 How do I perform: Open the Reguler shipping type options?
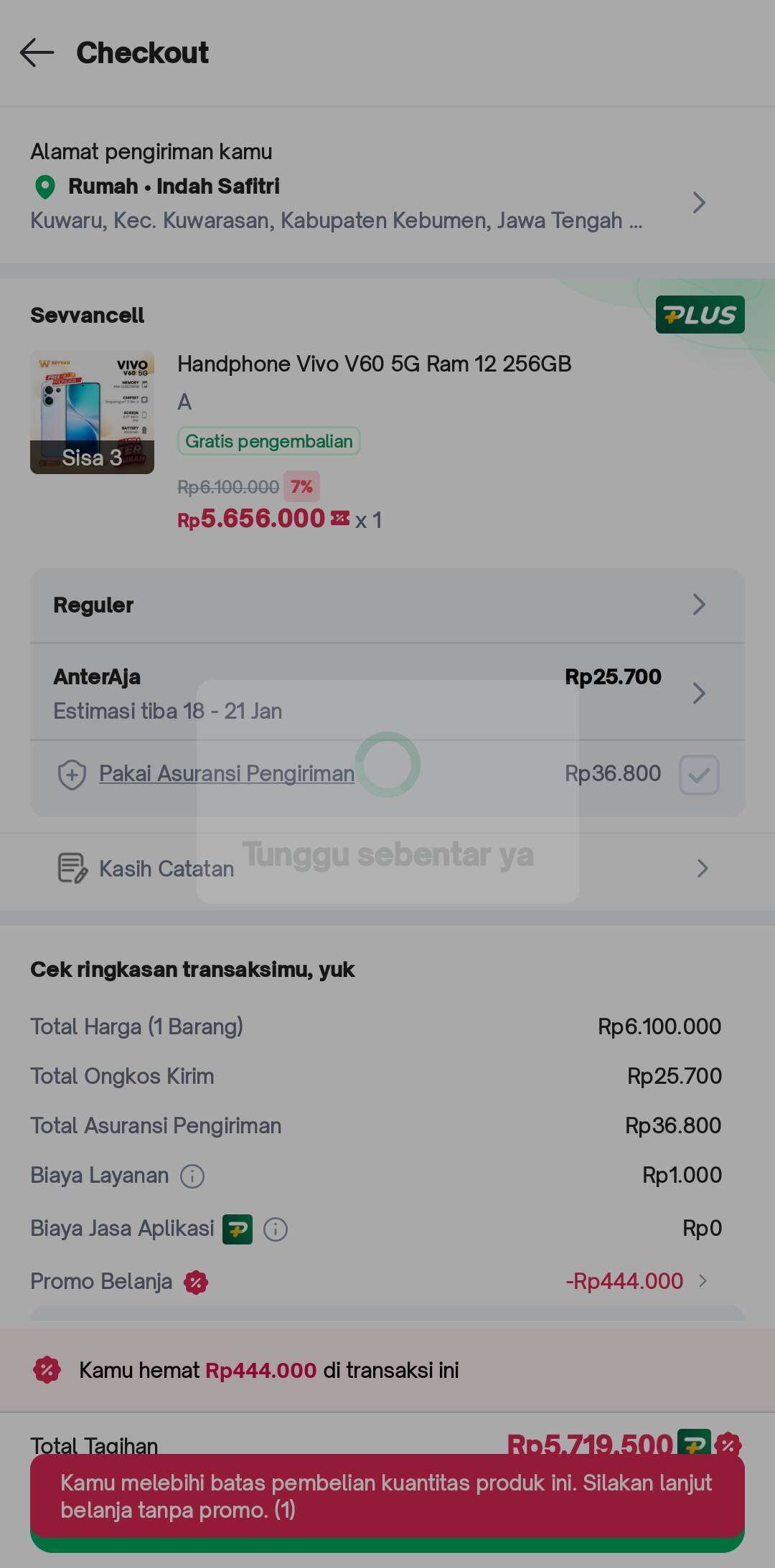click(387, 605)
